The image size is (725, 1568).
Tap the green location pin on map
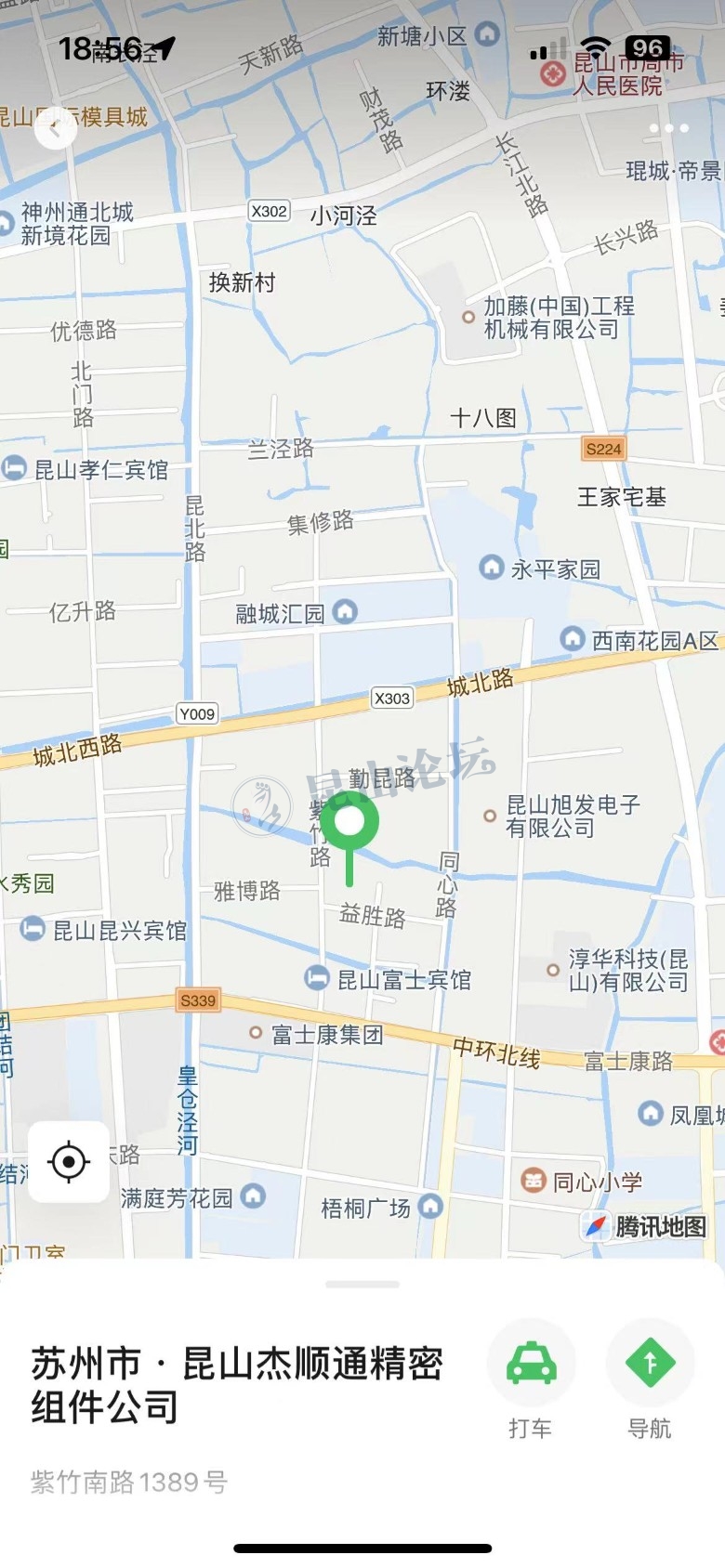tap(349, 823)
